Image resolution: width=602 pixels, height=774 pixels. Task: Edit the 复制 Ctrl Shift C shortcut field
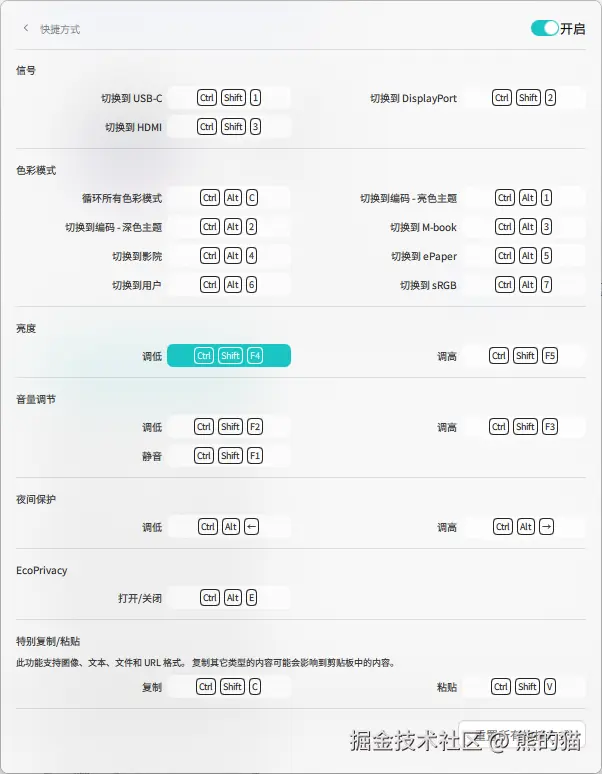click(x=229, y=687)
